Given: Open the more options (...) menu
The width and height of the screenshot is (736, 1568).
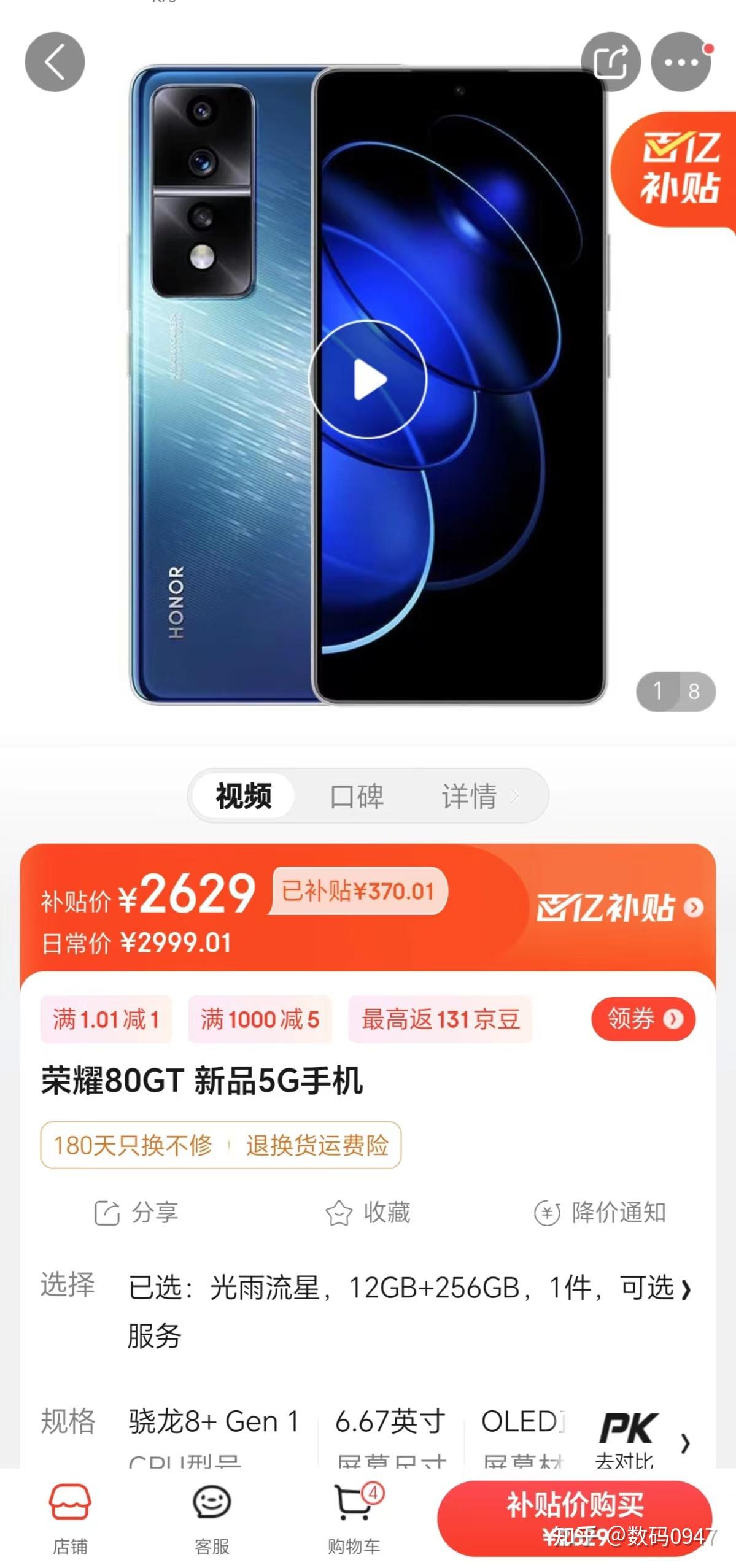Looking at the screenshot, I should 681,61.
